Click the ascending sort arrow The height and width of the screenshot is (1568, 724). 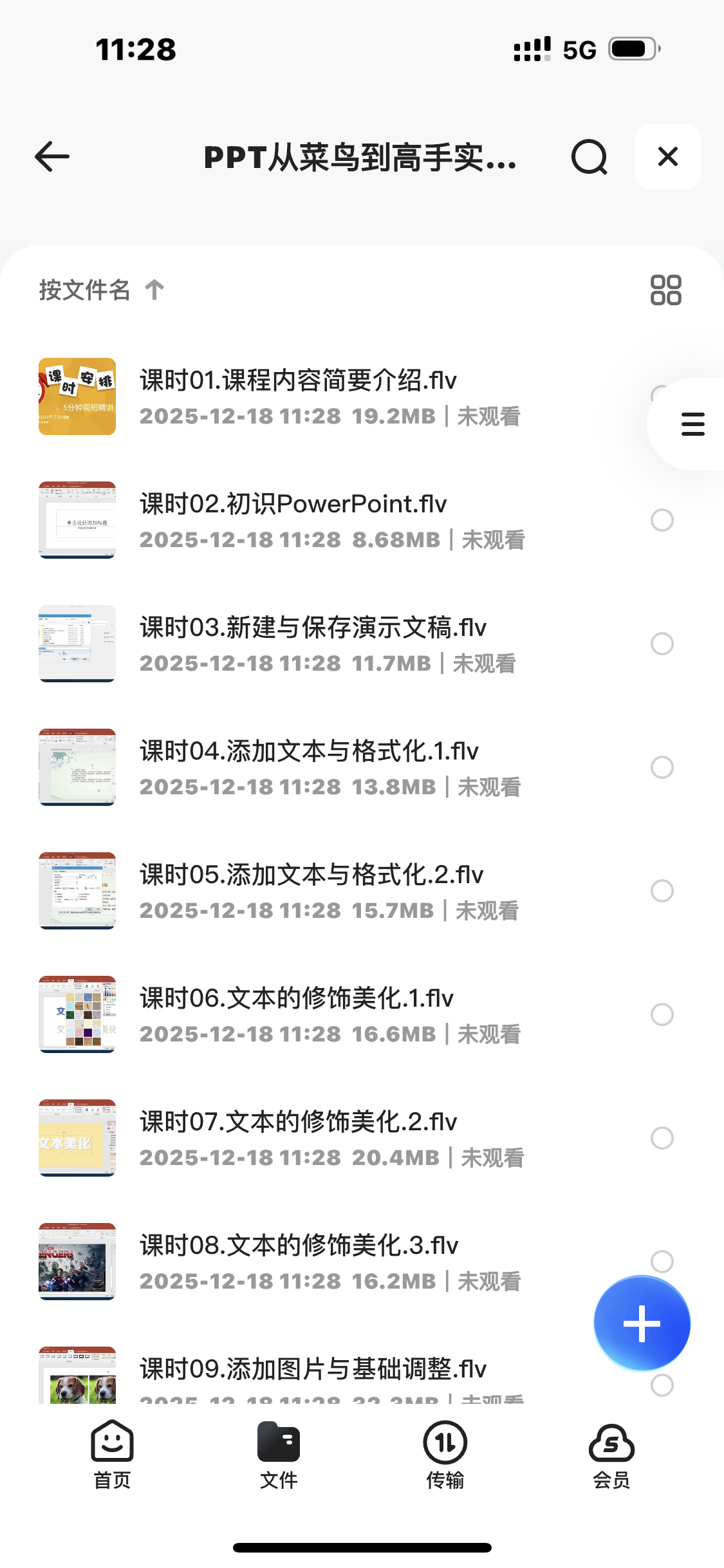click(x=154, y=290)
